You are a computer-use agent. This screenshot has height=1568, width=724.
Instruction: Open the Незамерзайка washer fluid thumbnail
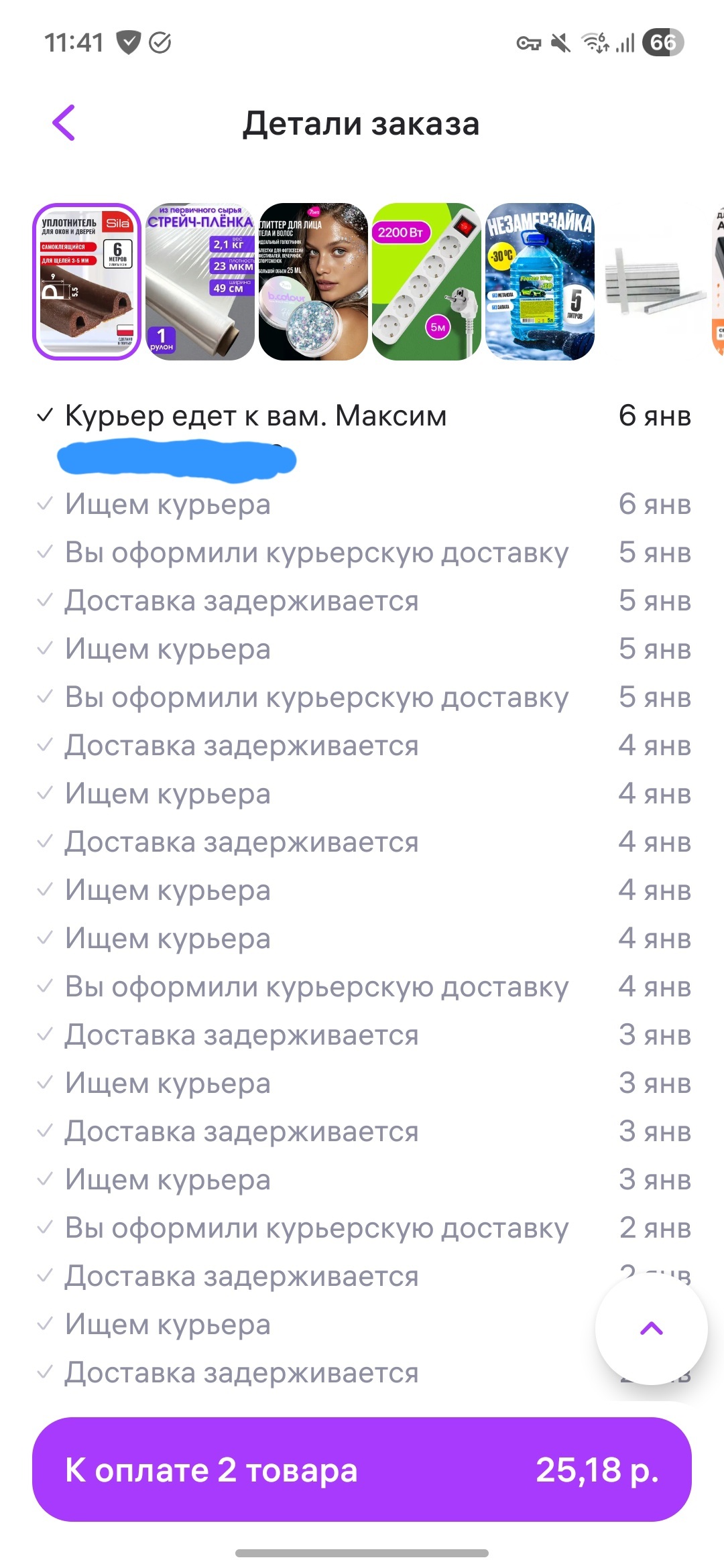point(540,281)
